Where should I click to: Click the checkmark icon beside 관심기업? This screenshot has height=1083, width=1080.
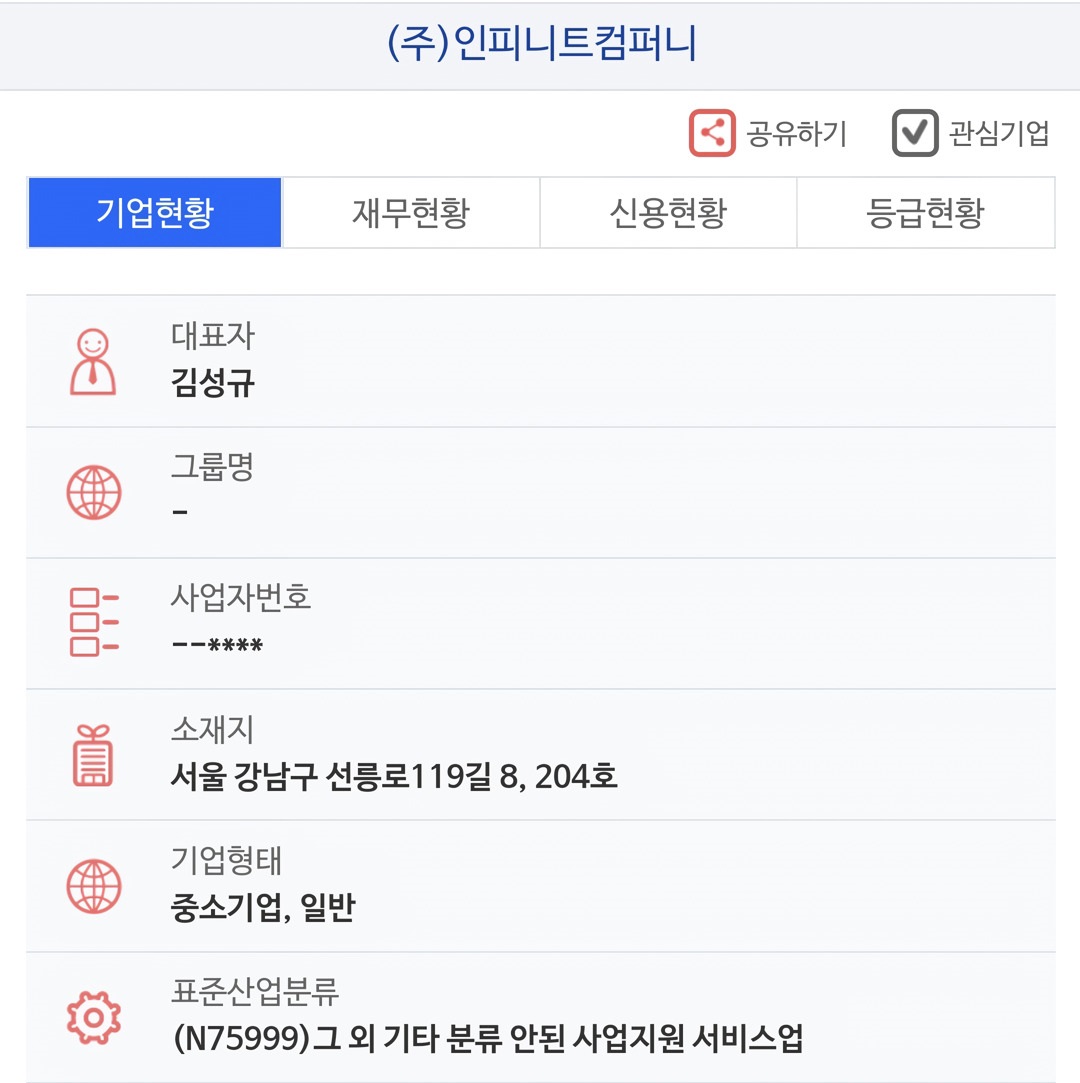(913, 131)
